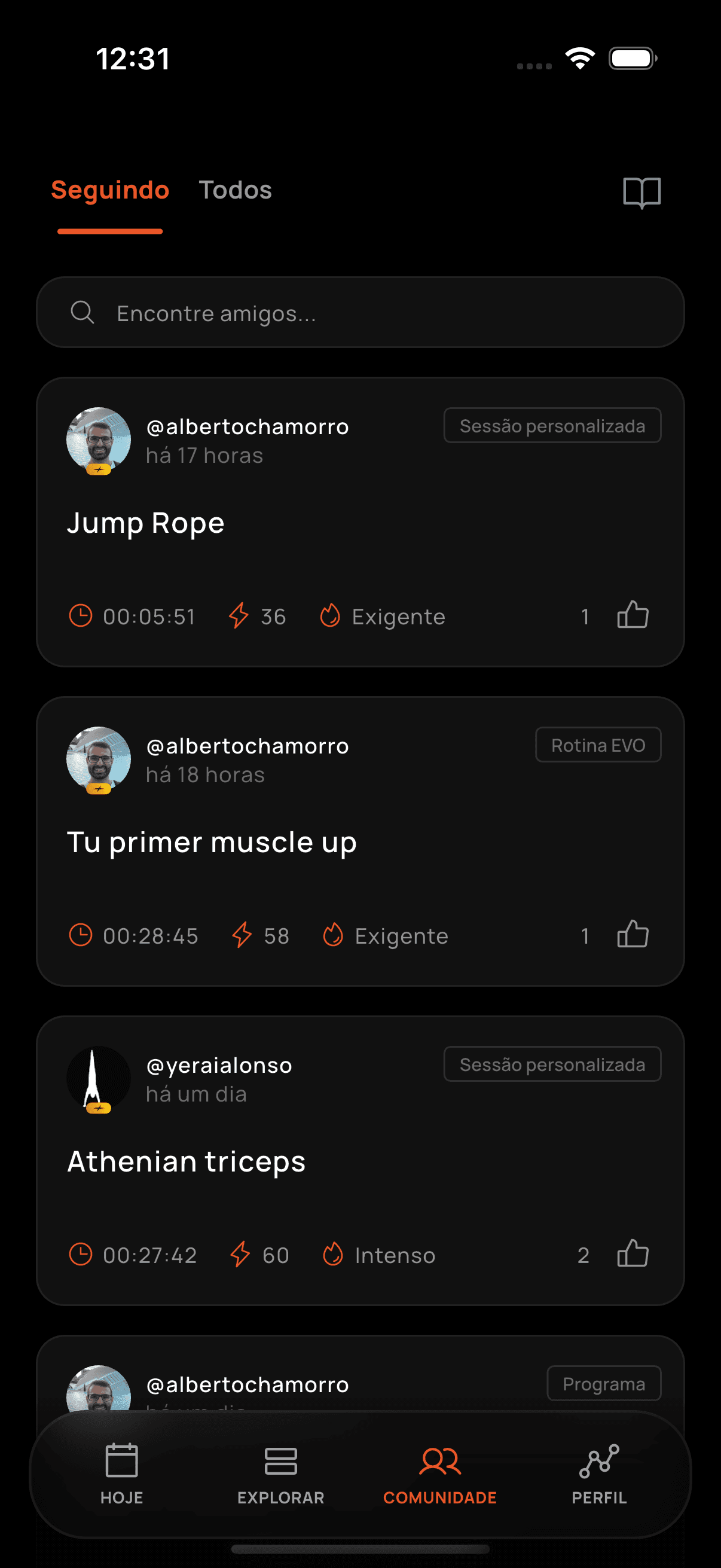The height and width of the screenshot is (1568, 721).
Task: Open @yeraialonso's avatar
Action: pyautogui.click(x=98, y=1077)
